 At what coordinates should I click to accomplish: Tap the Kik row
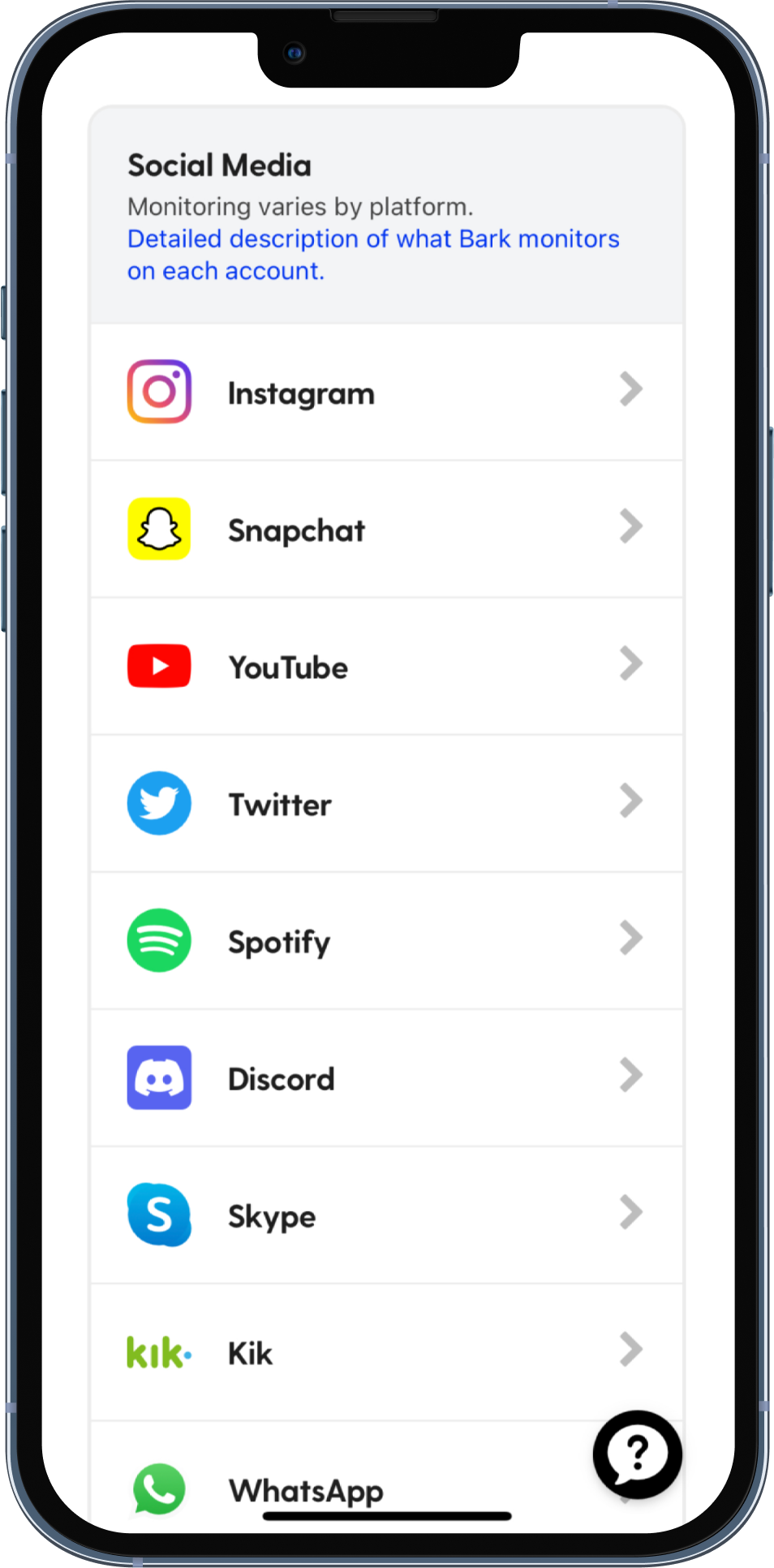[386, 1352]
